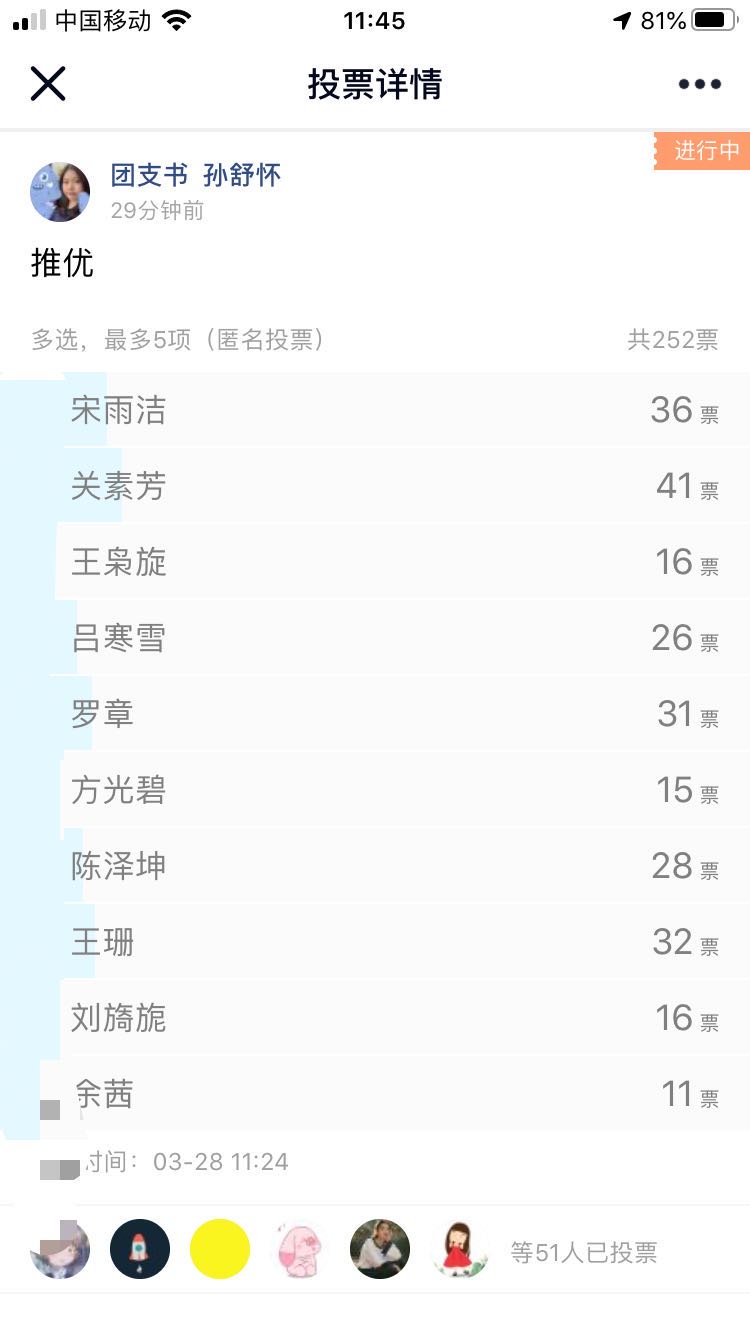Tap the 罗章 vote row
This screenshot has width=750, height=1334.
coord(375,714)
